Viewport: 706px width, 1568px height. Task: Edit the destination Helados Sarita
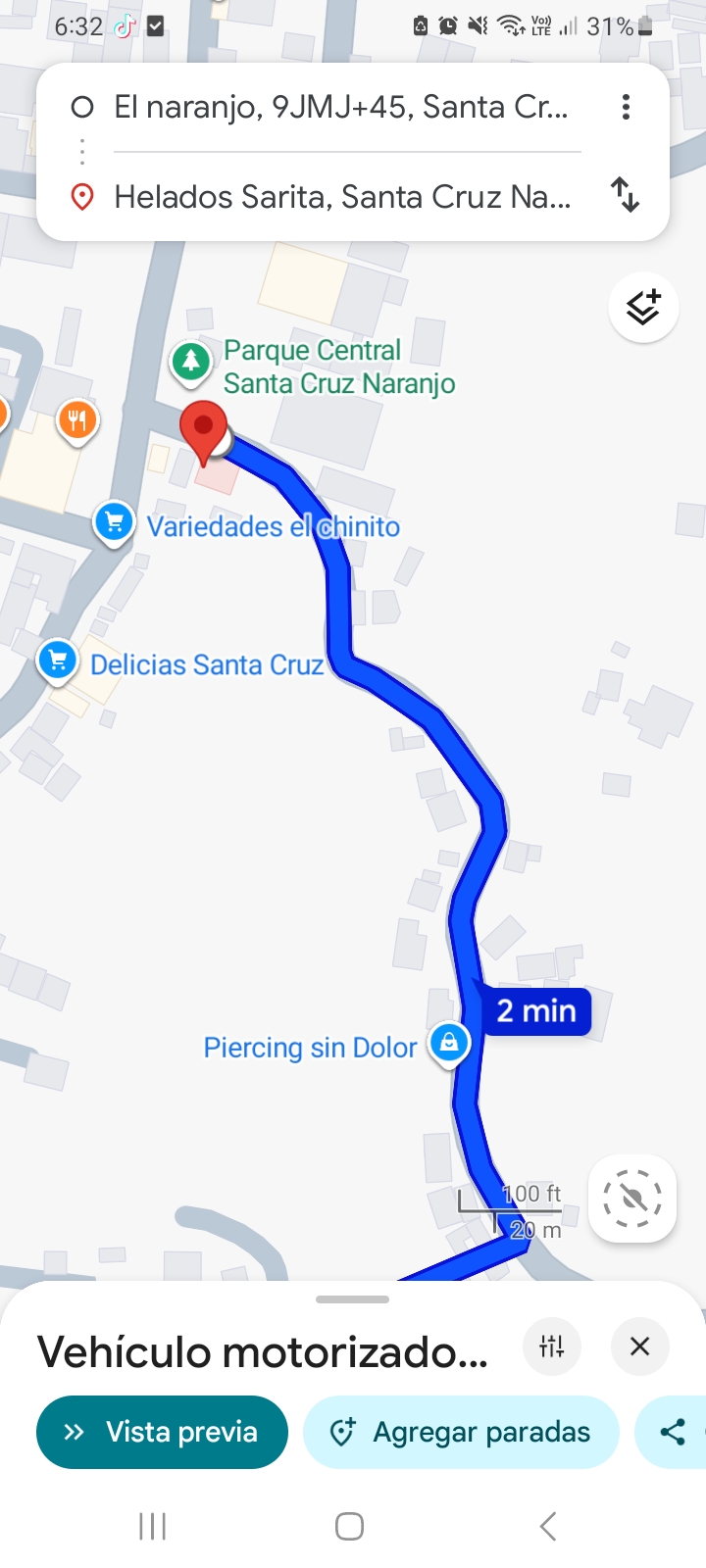click(x=341, y=197)
